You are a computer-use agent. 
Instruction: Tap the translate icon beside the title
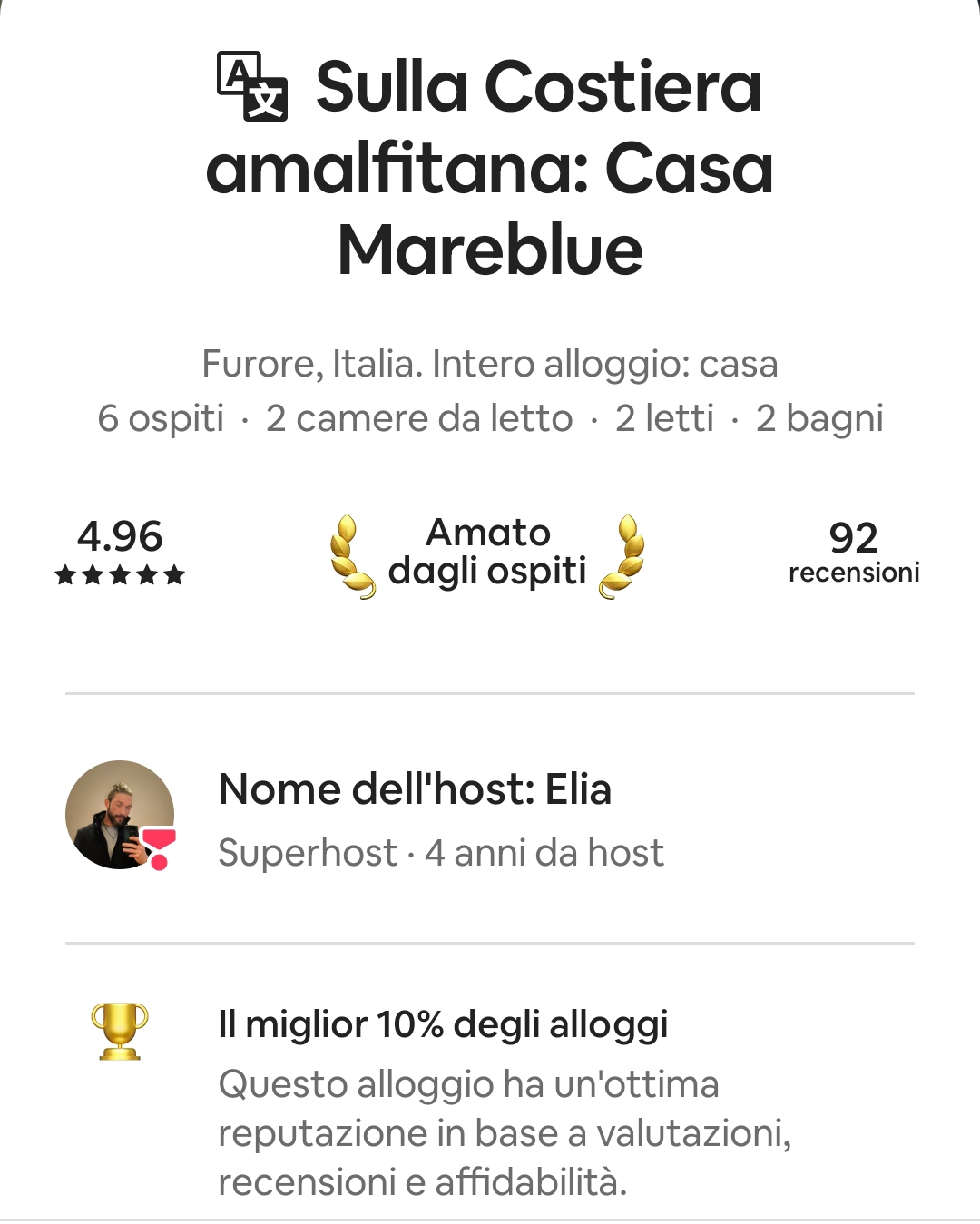[252, 86]
